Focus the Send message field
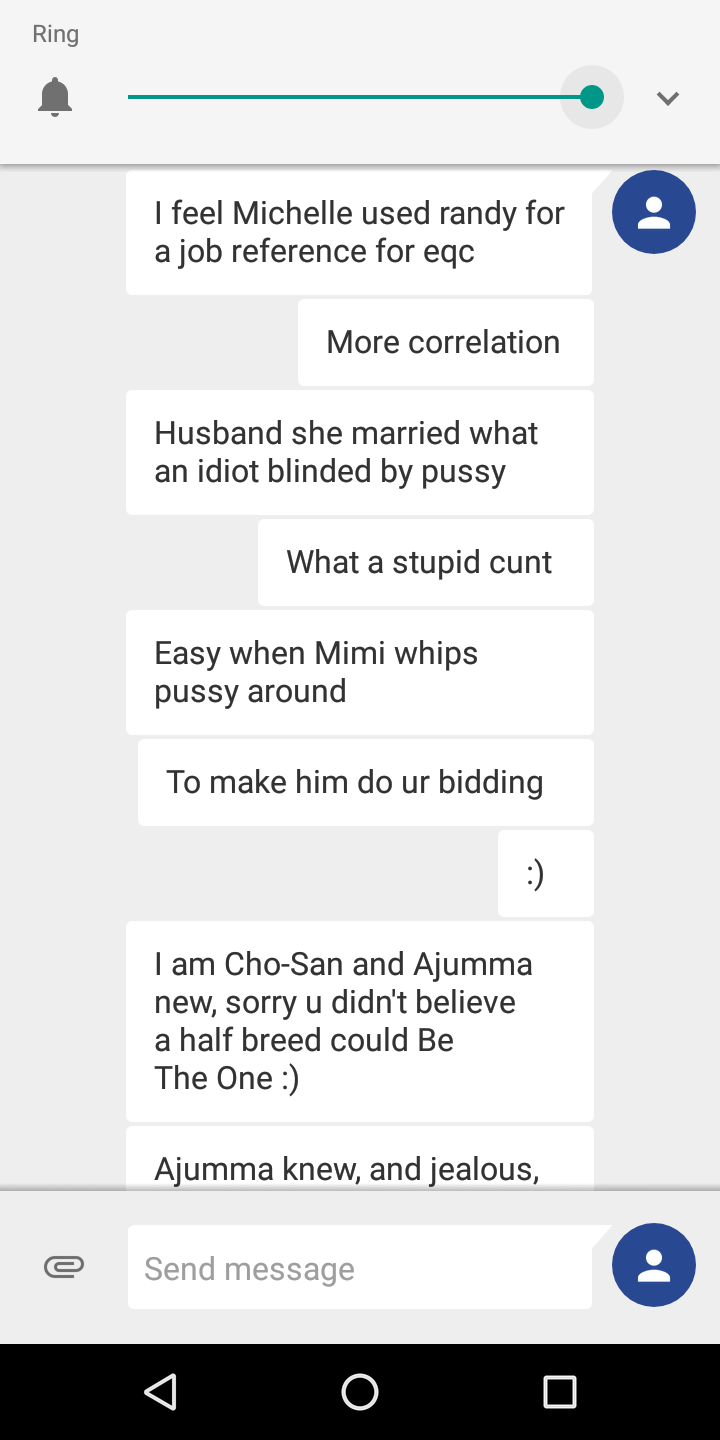The width and height of the screenshot is (720, 1440). (360, 1268)
